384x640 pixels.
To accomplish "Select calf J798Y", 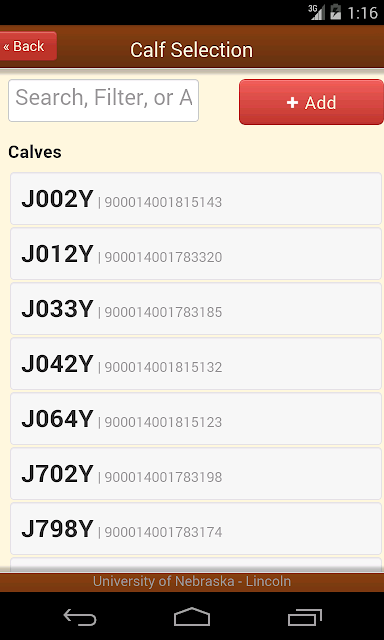I will tap(196, 529).
